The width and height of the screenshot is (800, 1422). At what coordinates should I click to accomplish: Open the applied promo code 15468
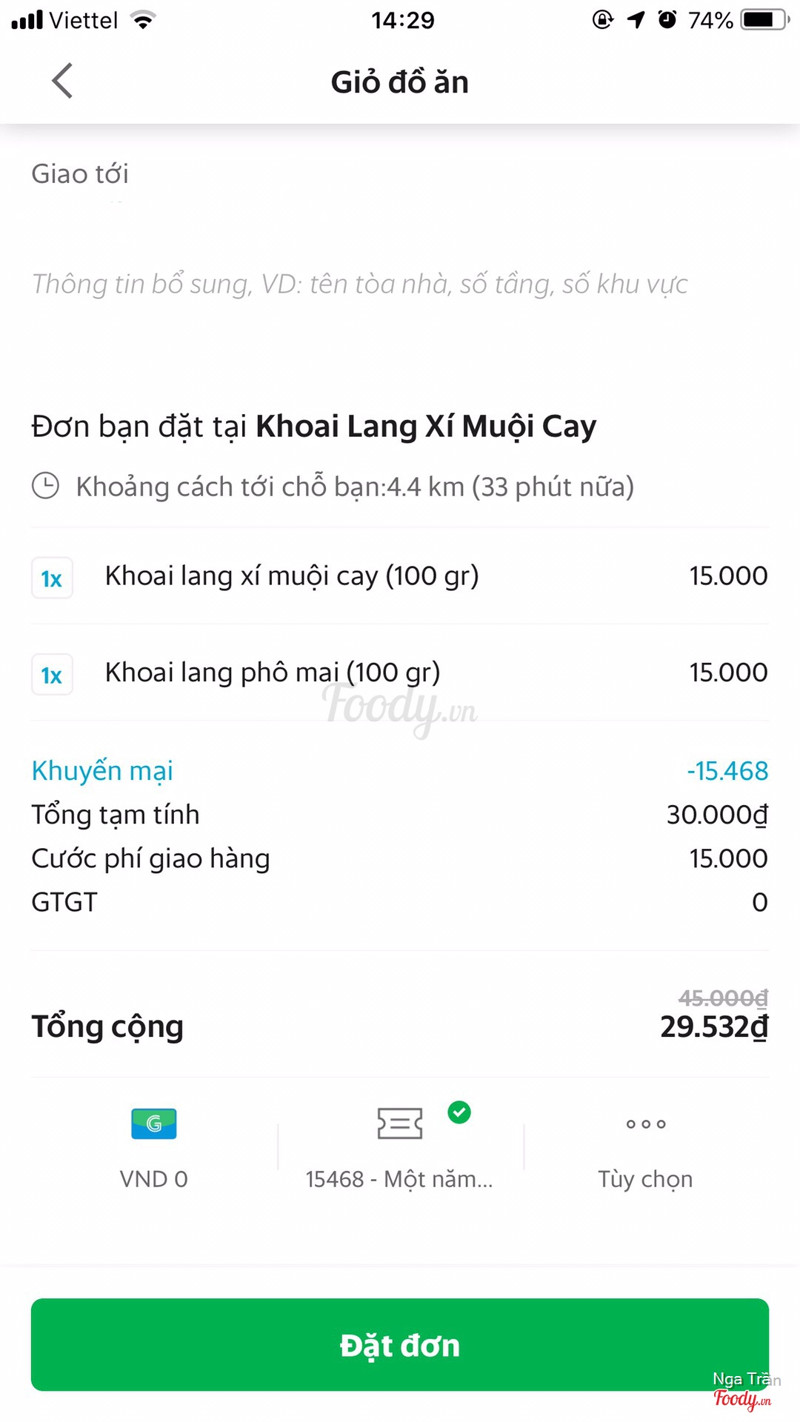pyautogui.click(x=400, y=1146)
